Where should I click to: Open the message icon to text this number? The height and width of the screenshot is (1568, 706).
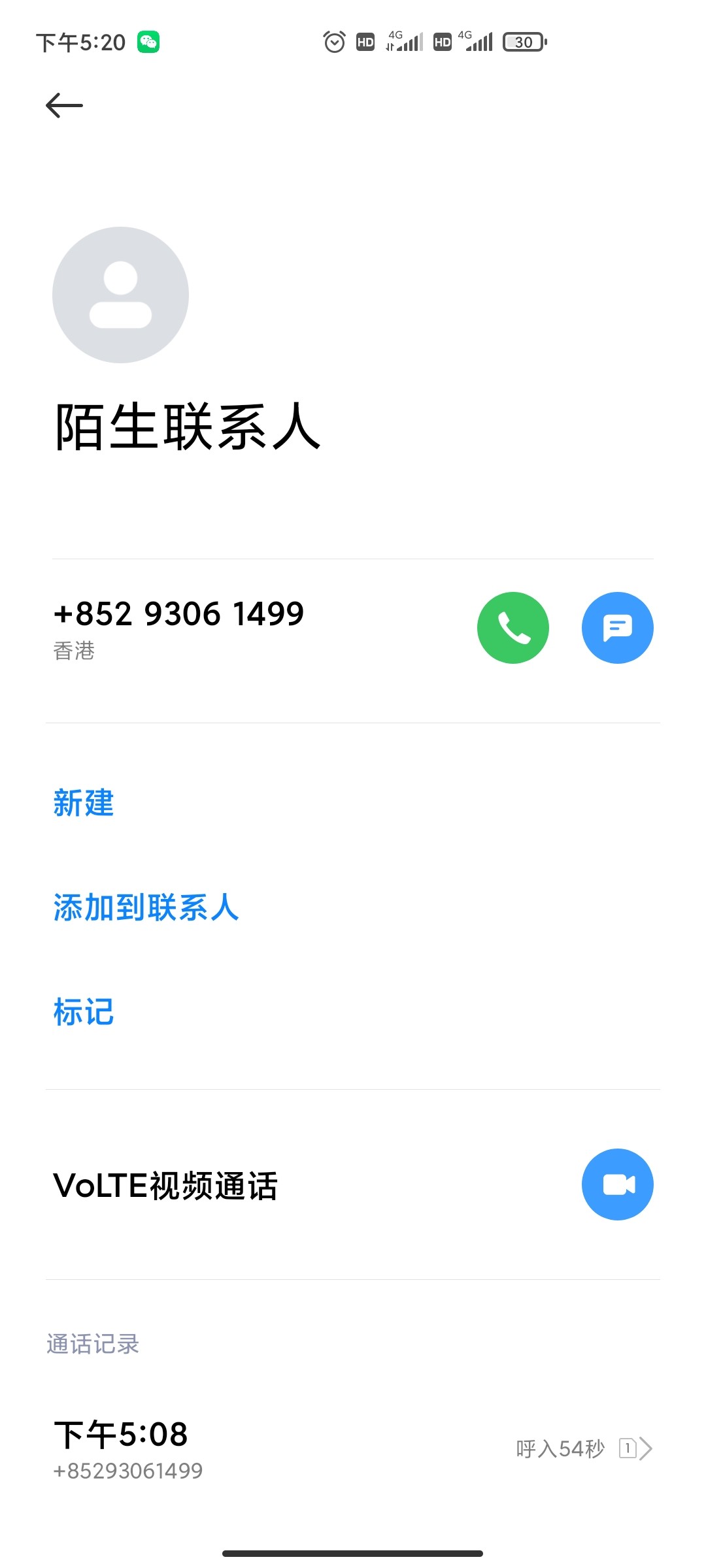click(618, 628)
